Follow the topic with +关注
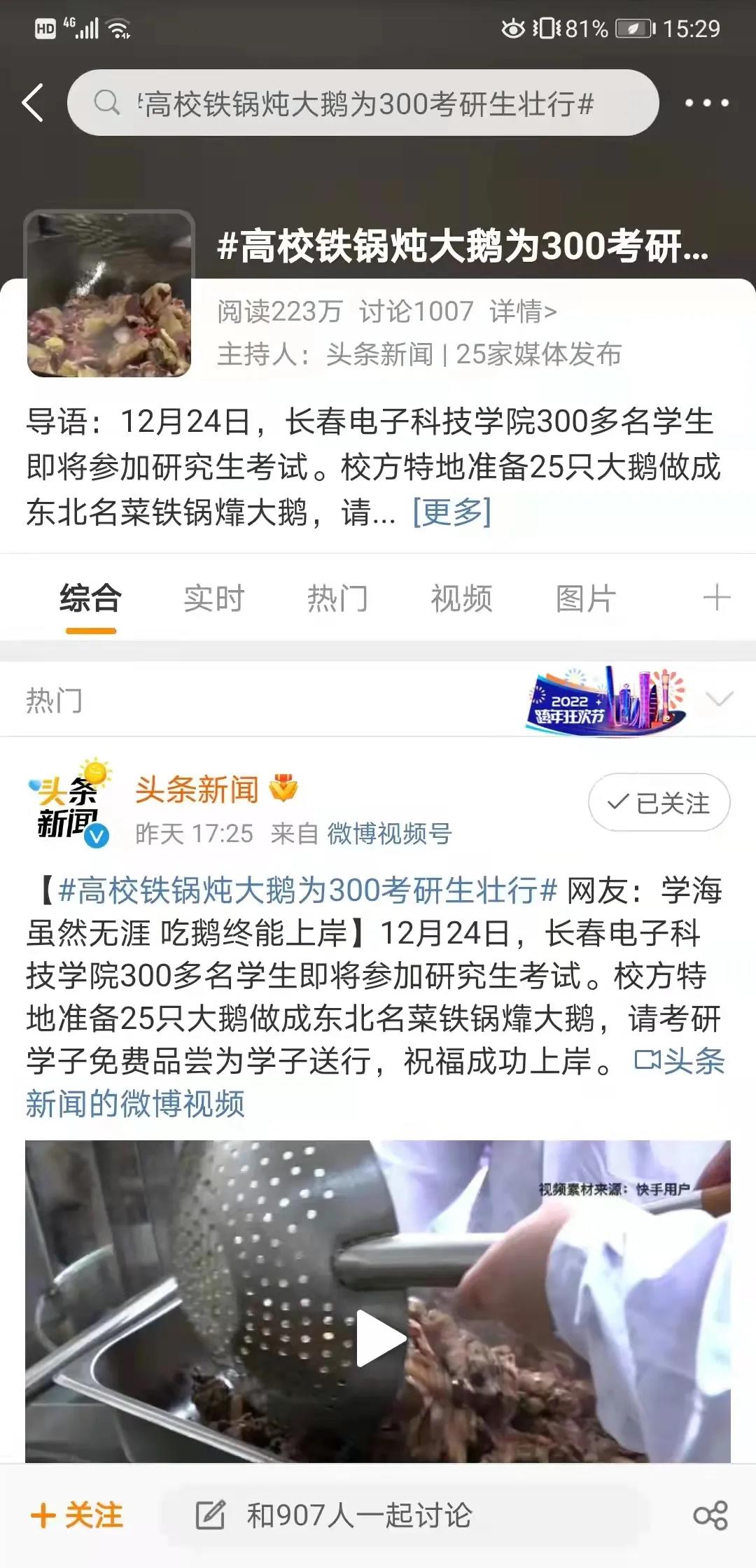 [x=77, y=1515]
